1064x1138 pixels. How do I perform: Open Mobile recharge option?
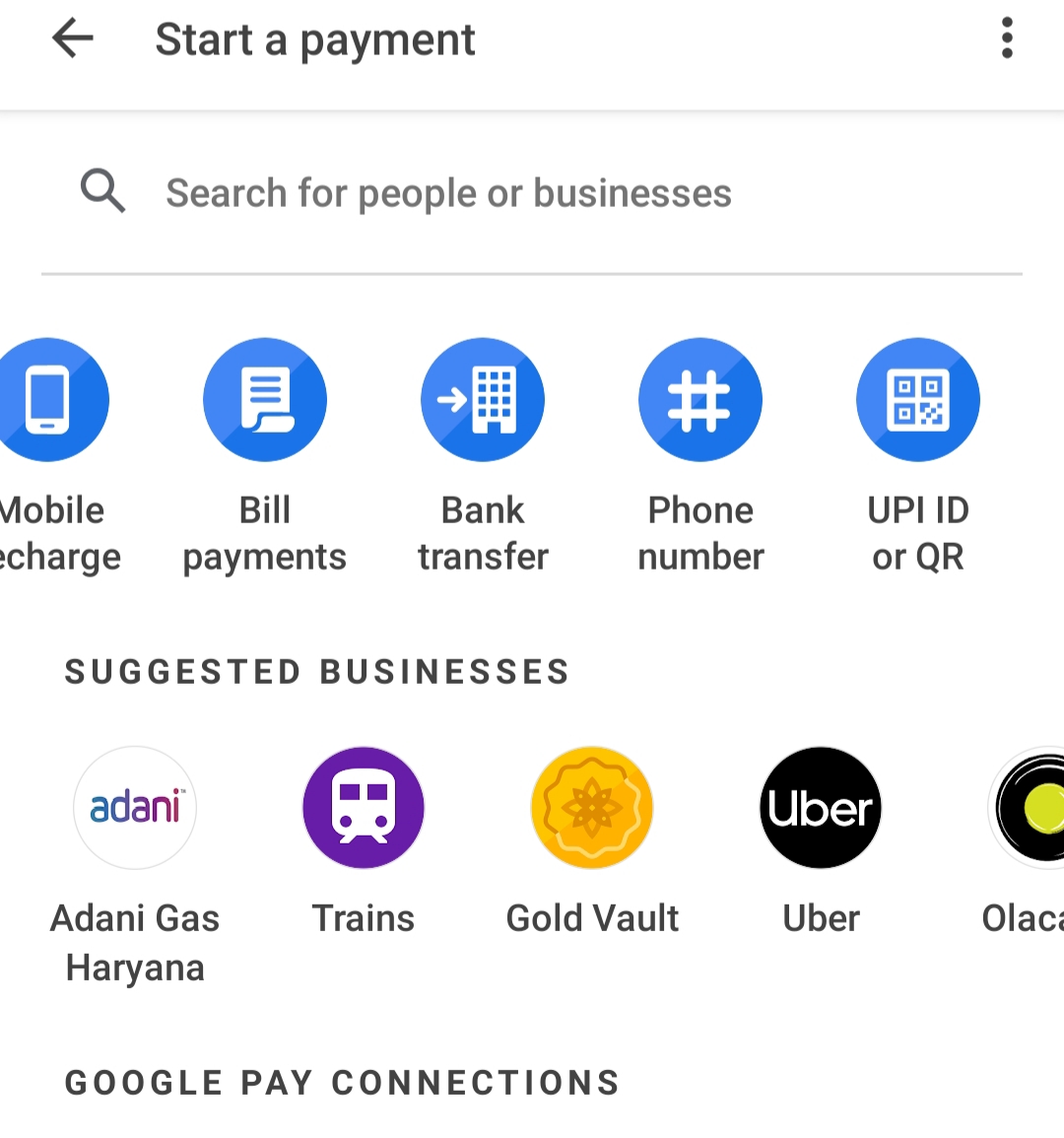coord(49,400)
